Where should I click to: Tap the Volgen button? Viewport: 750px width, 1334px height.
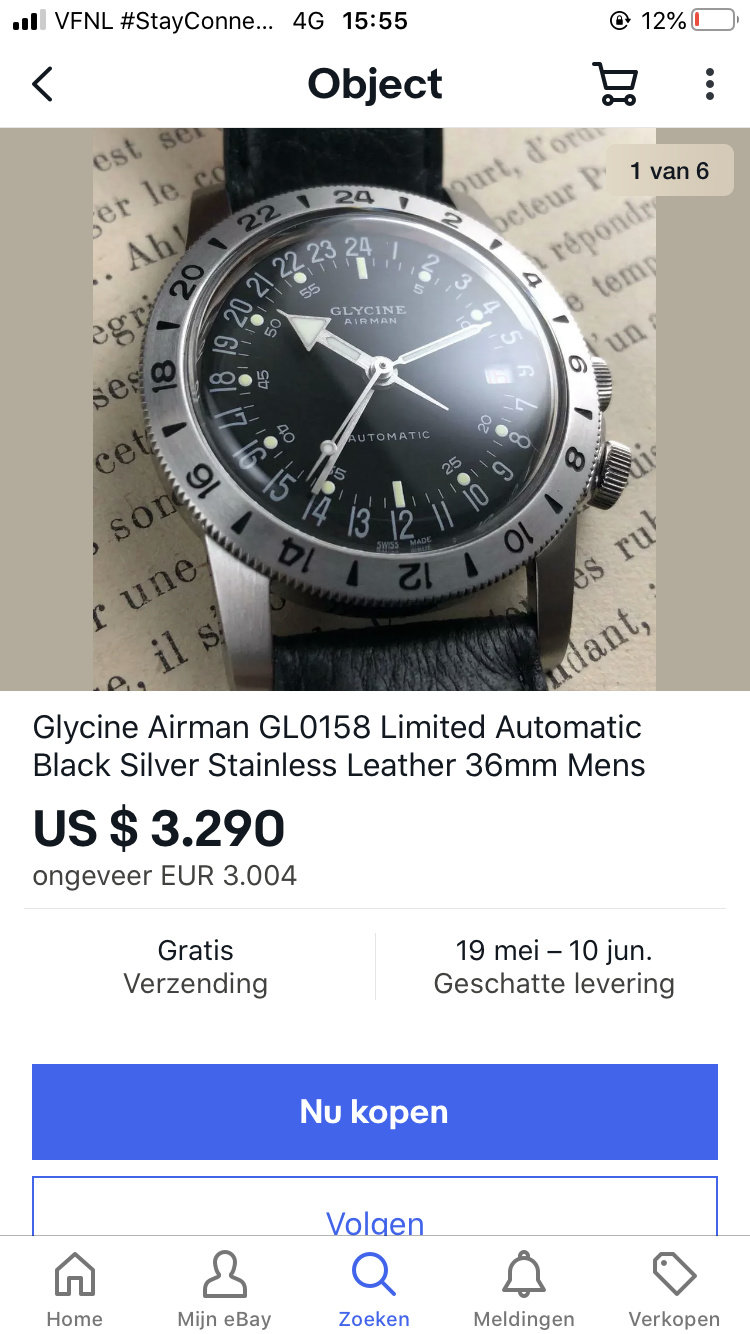tap(375, 1208)
